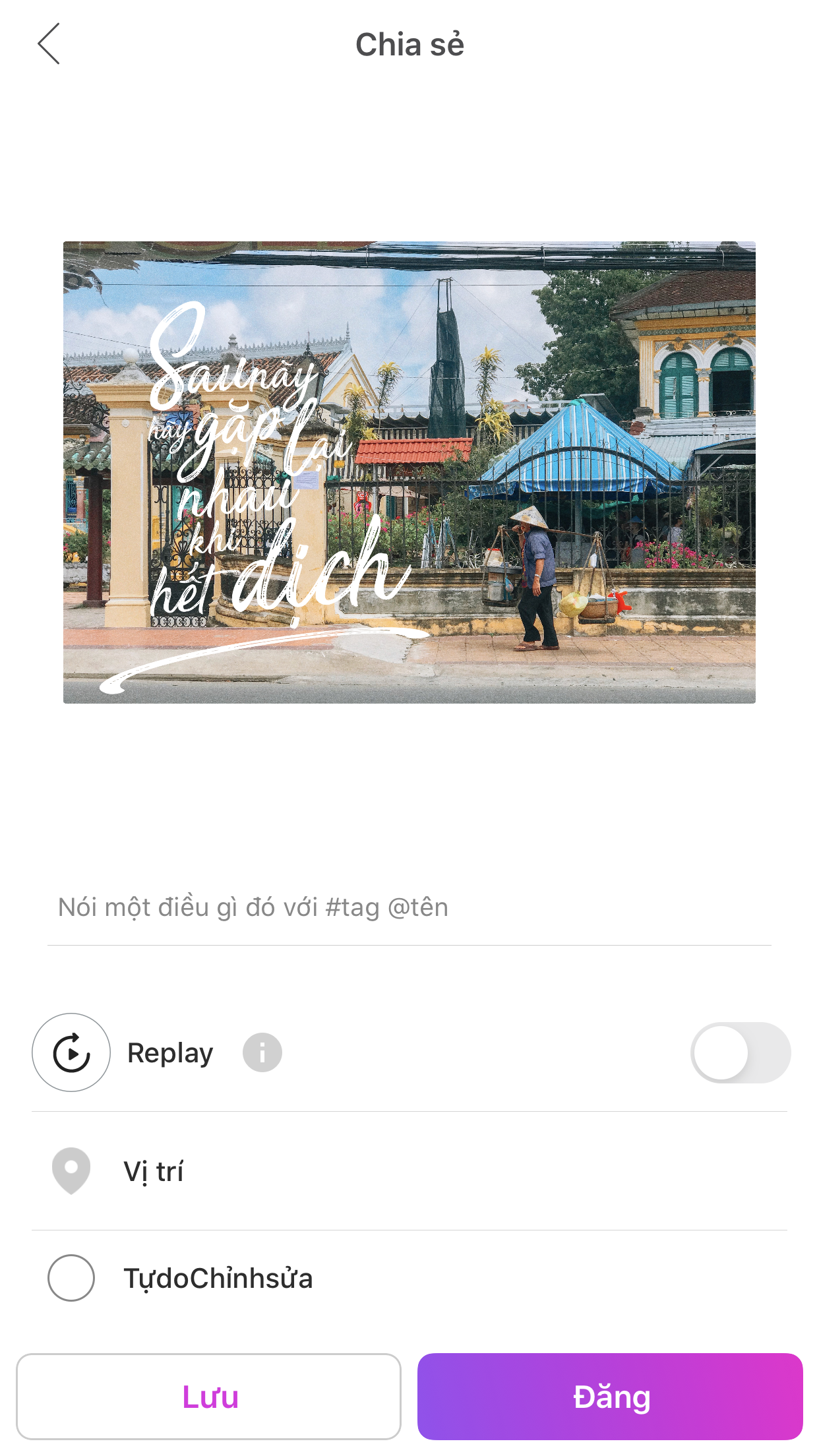Open the photo preview of the edited image
Viewport: 819px width, 1456px height.
409,472
